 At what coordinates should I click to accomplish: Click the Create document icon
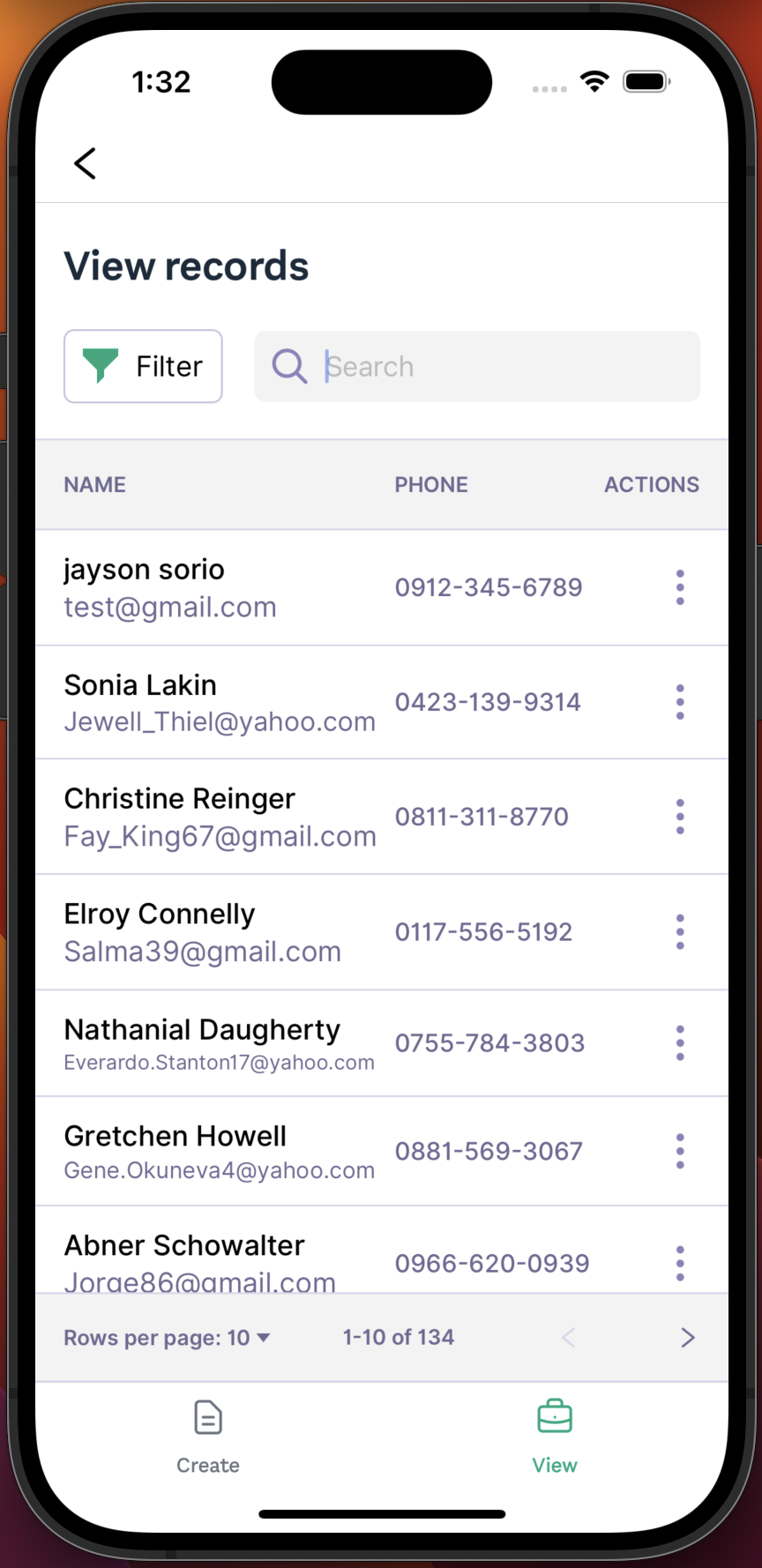tap(207, 1417)
